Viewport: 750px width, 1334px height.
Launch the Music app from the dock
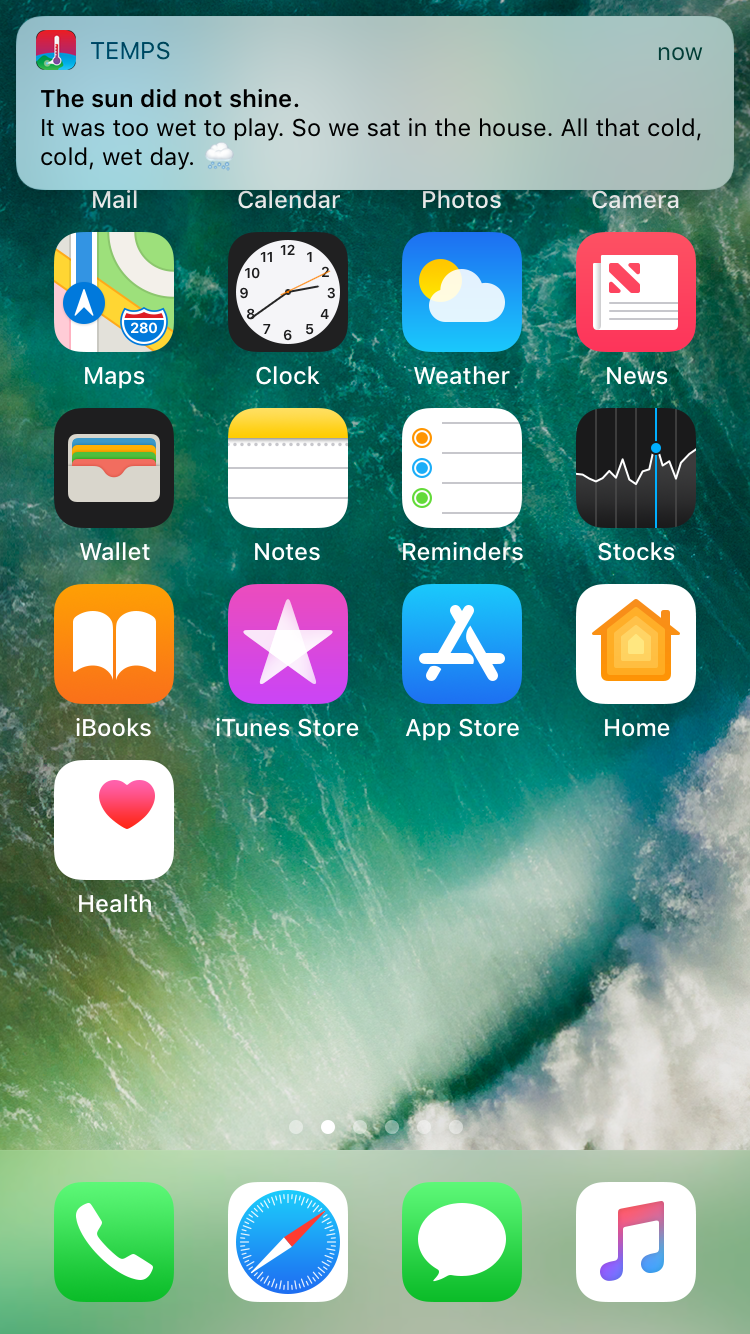(636, 1242)
